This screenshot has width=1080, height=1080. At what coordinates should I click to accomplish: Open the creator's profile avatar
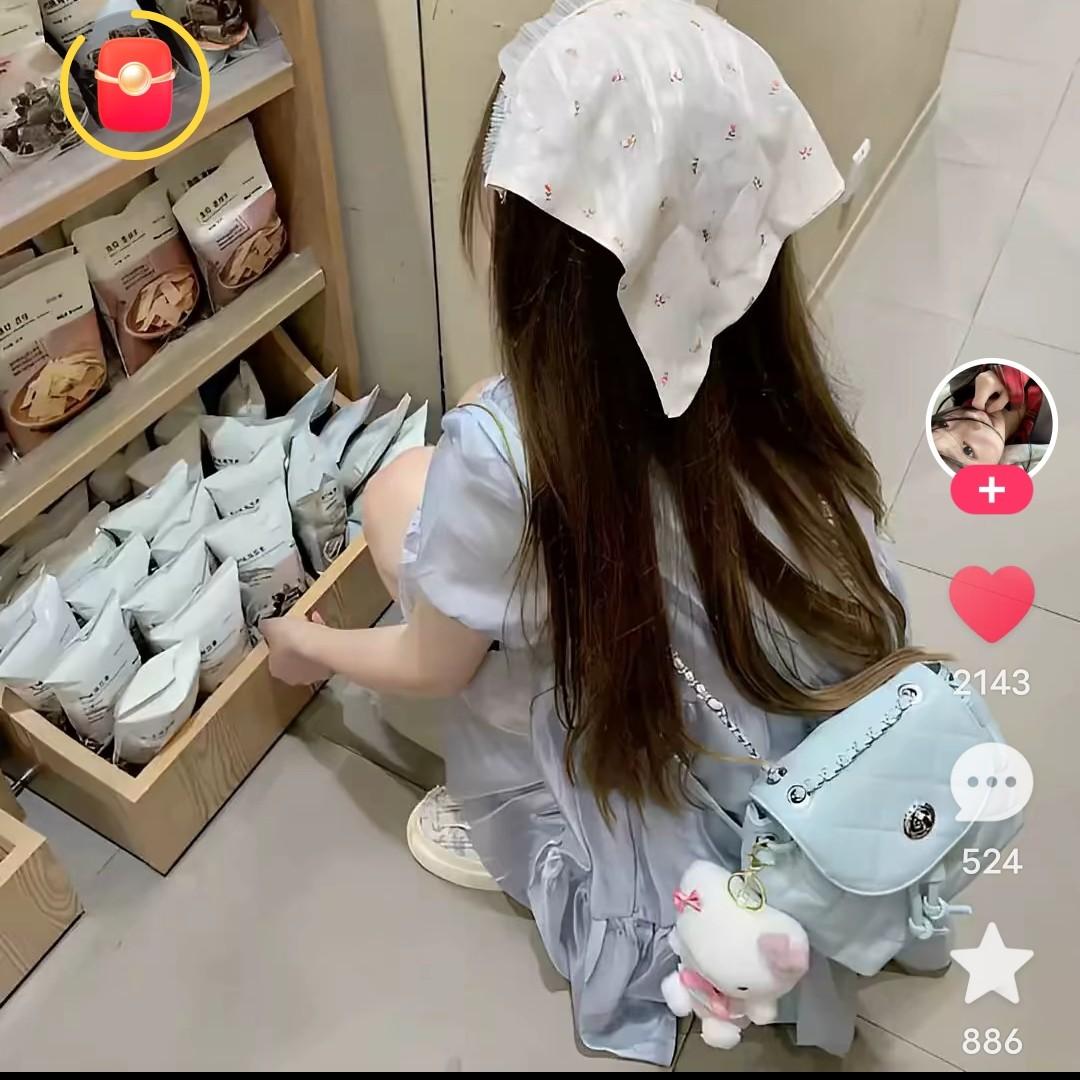[991, 422]
